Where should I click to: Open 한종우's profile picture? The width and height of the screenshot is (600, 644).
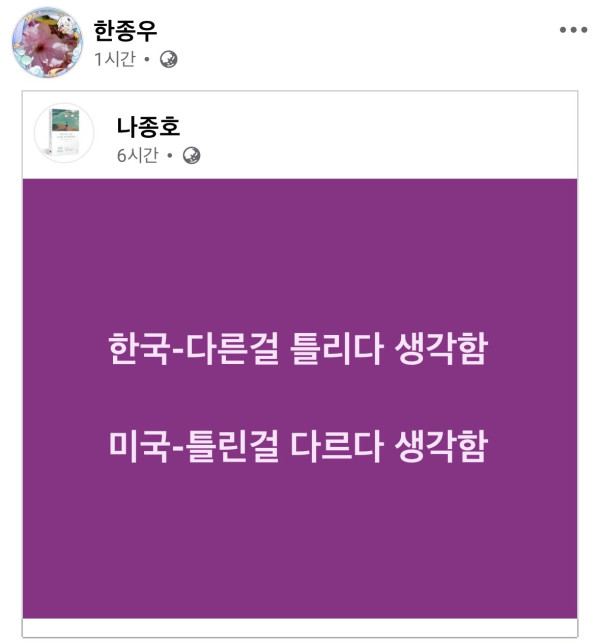[x=46, y=43]
